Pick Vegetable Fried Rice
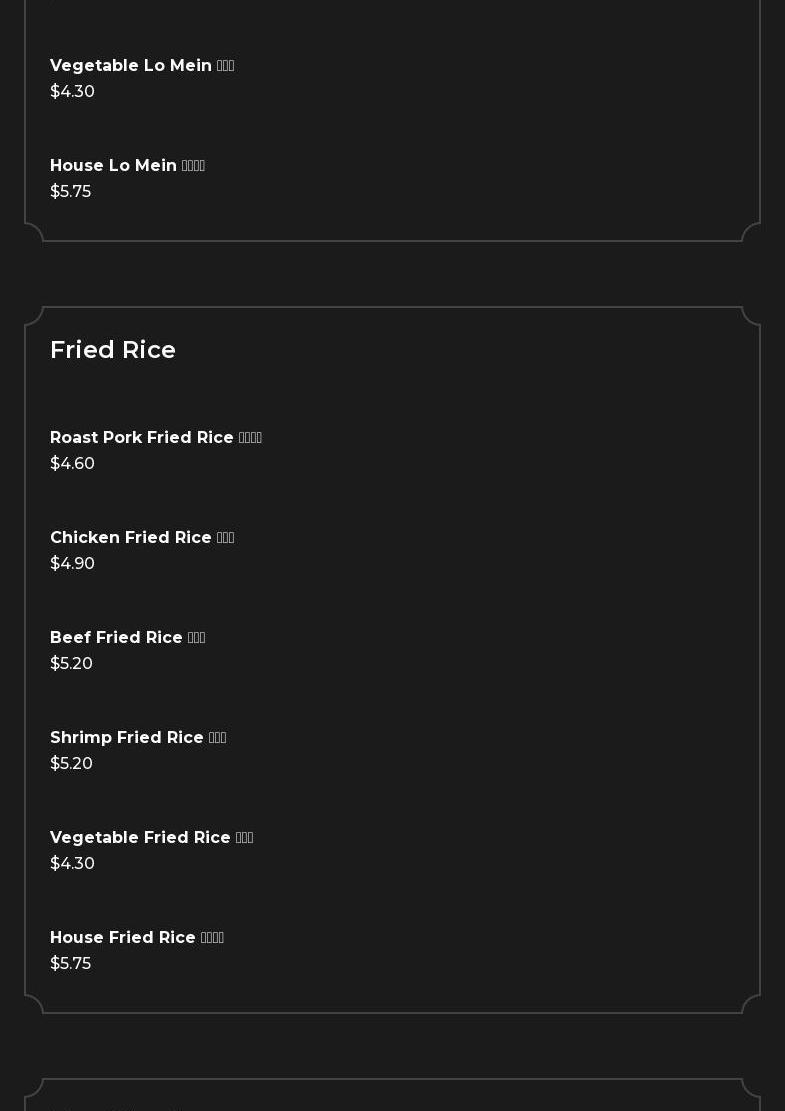 151,838
